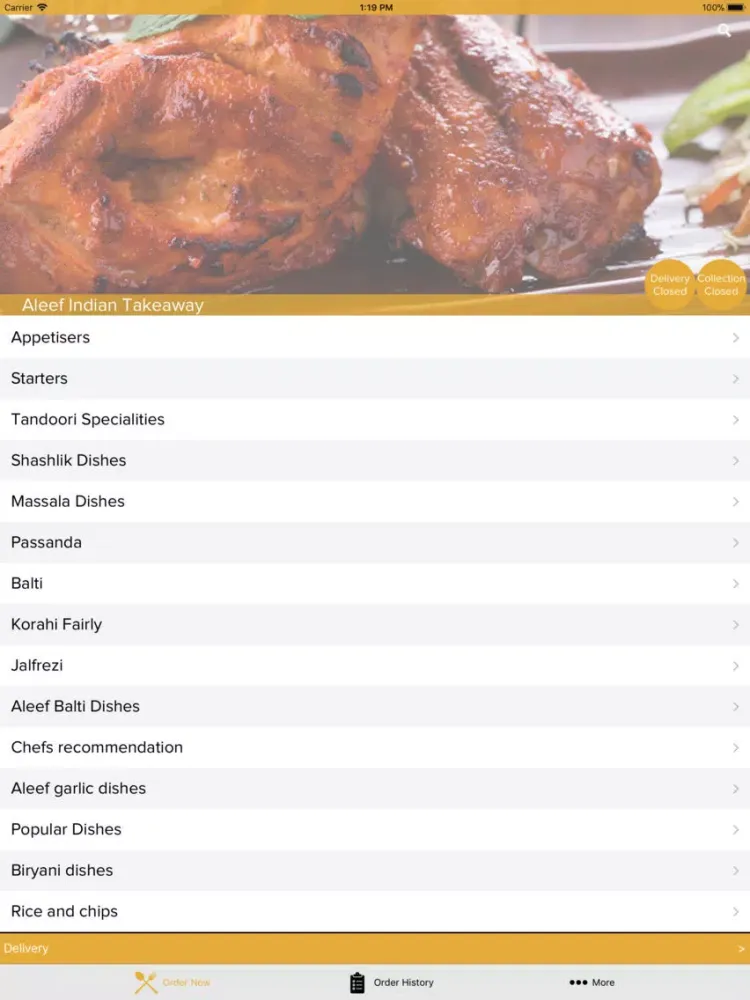750x1000 pixels.
Task: View the Jalfrezi category
Action: 375,665
